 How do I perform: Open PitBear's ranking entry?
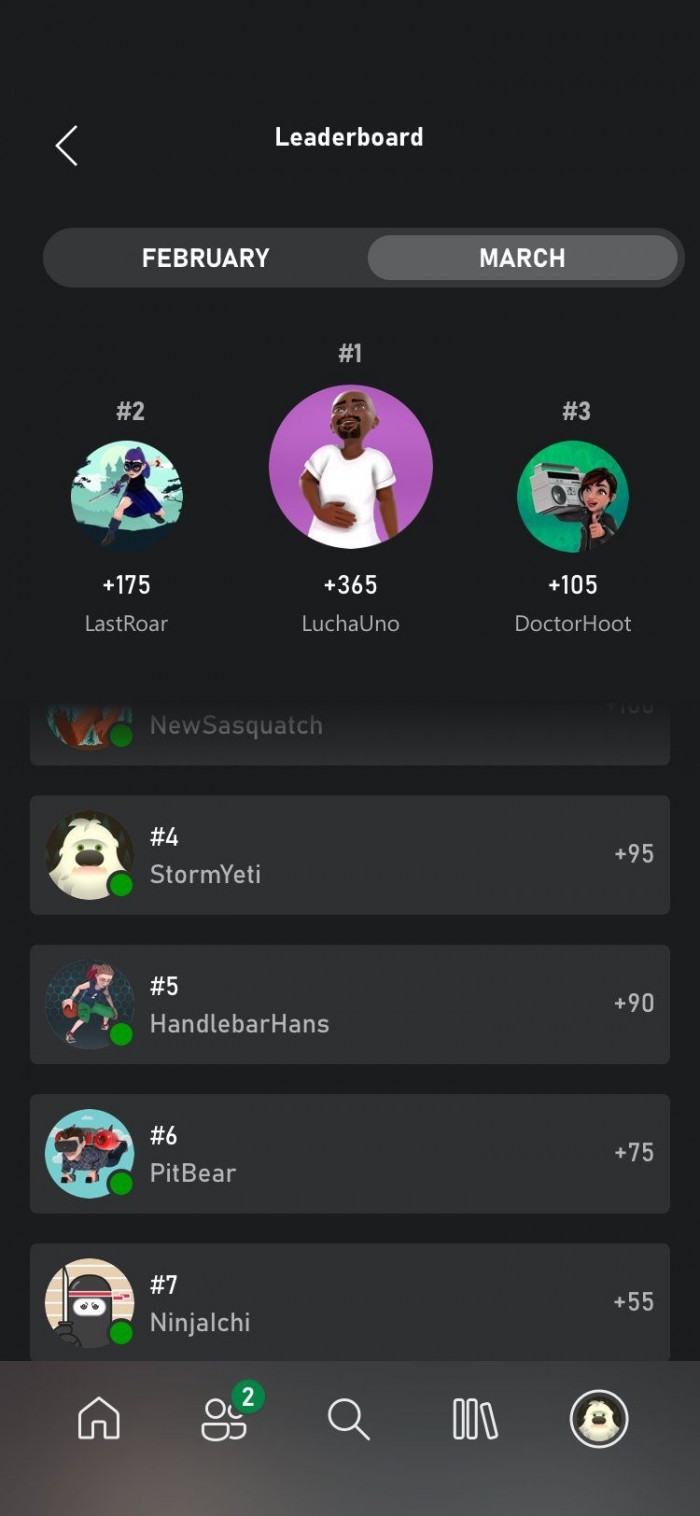(x=350, y=1153)
